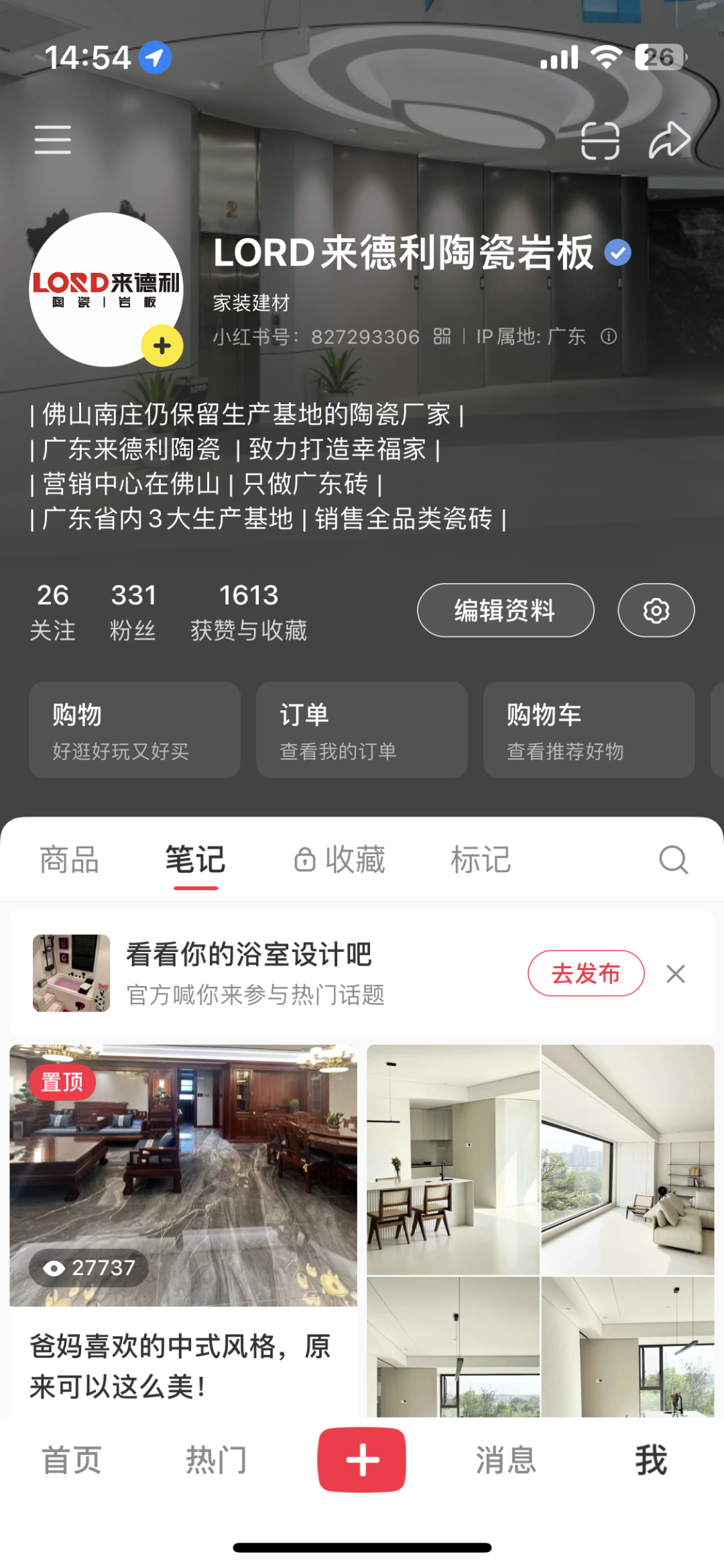
Task: Create a new post with red plus
Action: (362, 1459)
